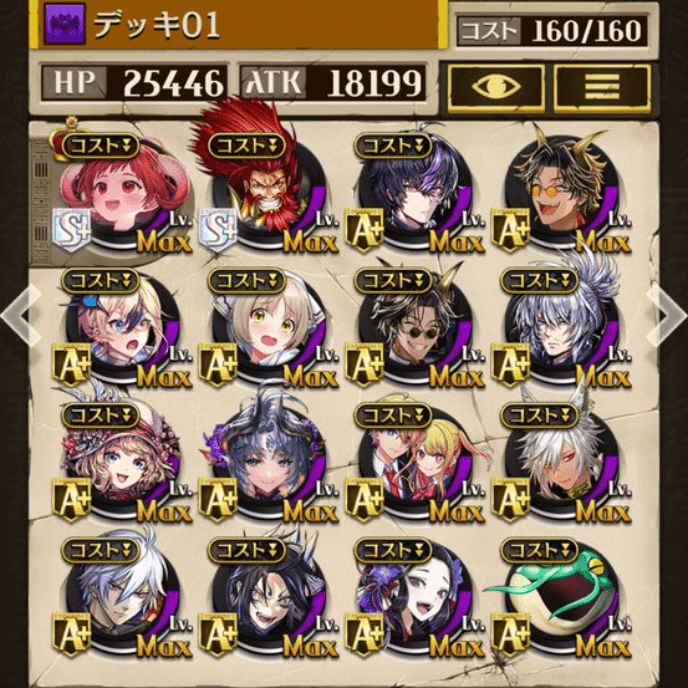Open the list menu button
The width and height of the screenshot is (688, 688).
601,87
